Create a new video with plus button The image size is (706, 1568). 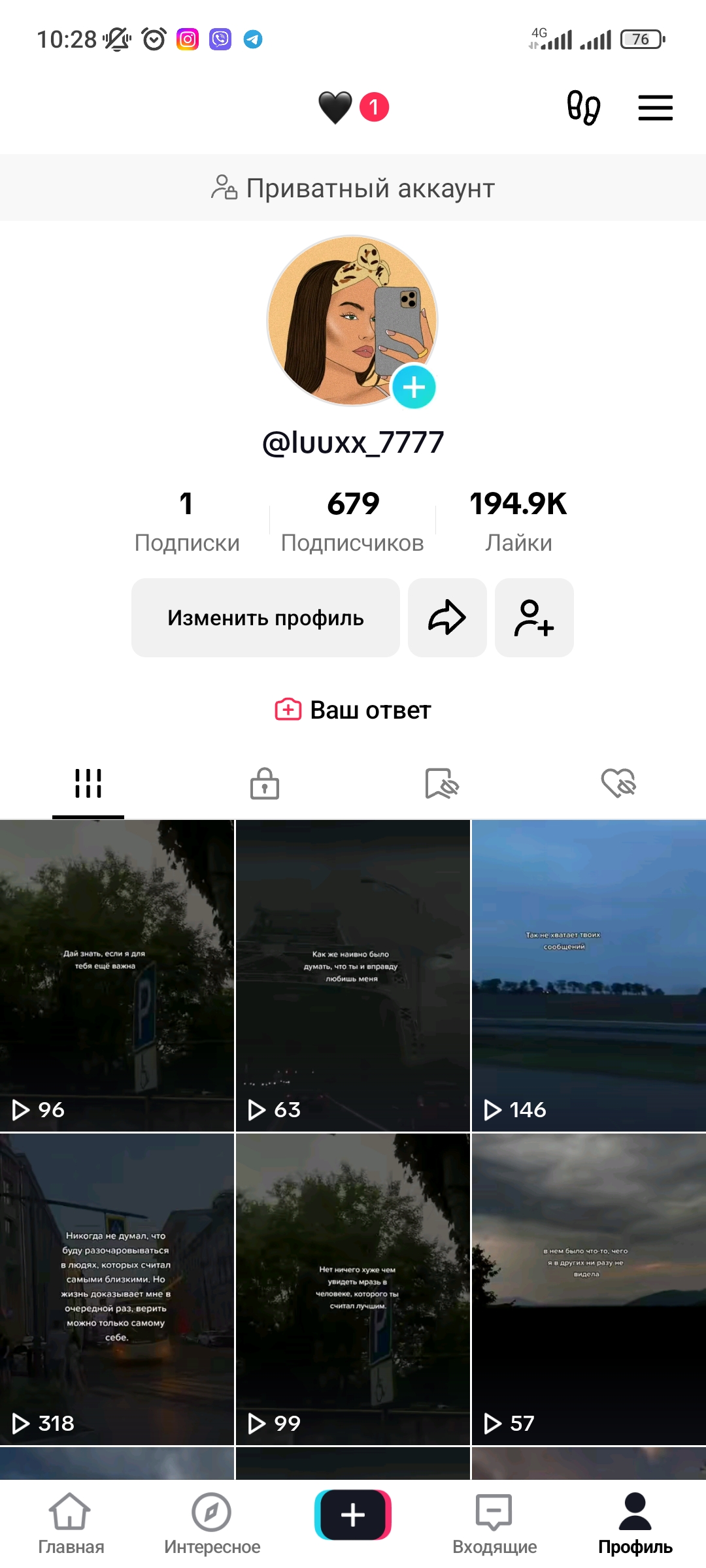click(x=353, y=1515)
